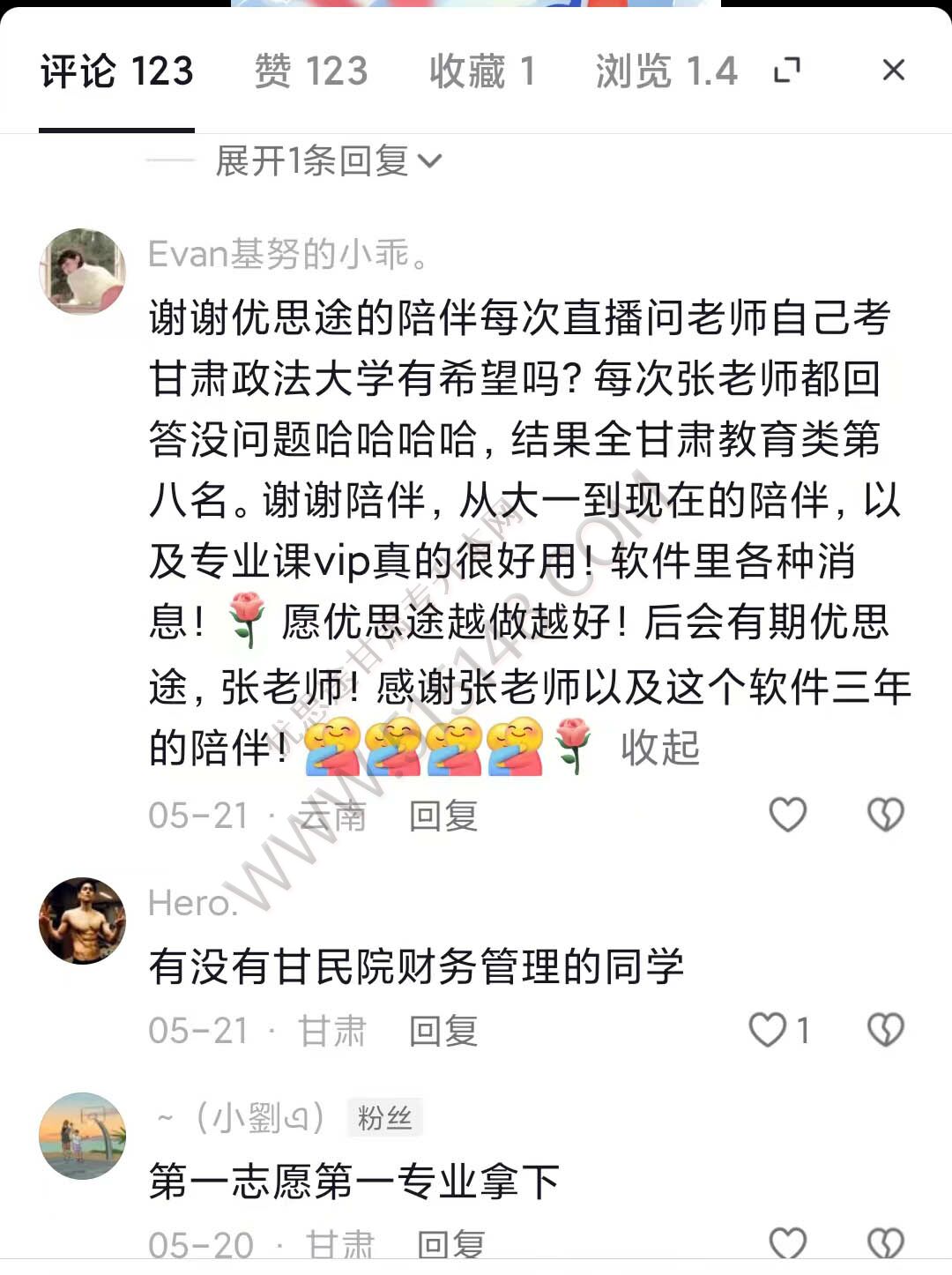The width and height of the screenshot is (952, 1275).
Task: Open Hero.'s profile avatar
Action: coord(82,920)
